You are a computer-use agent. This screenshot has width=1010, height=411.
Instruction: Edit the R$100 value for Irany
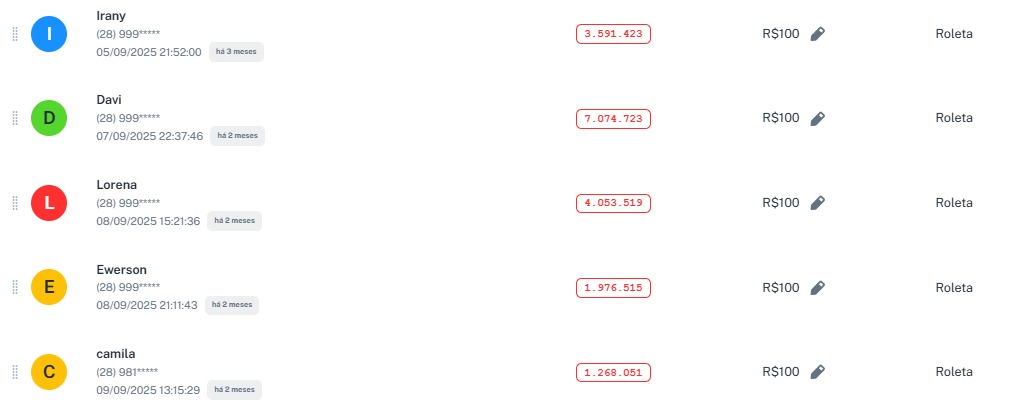click(817, 34)
